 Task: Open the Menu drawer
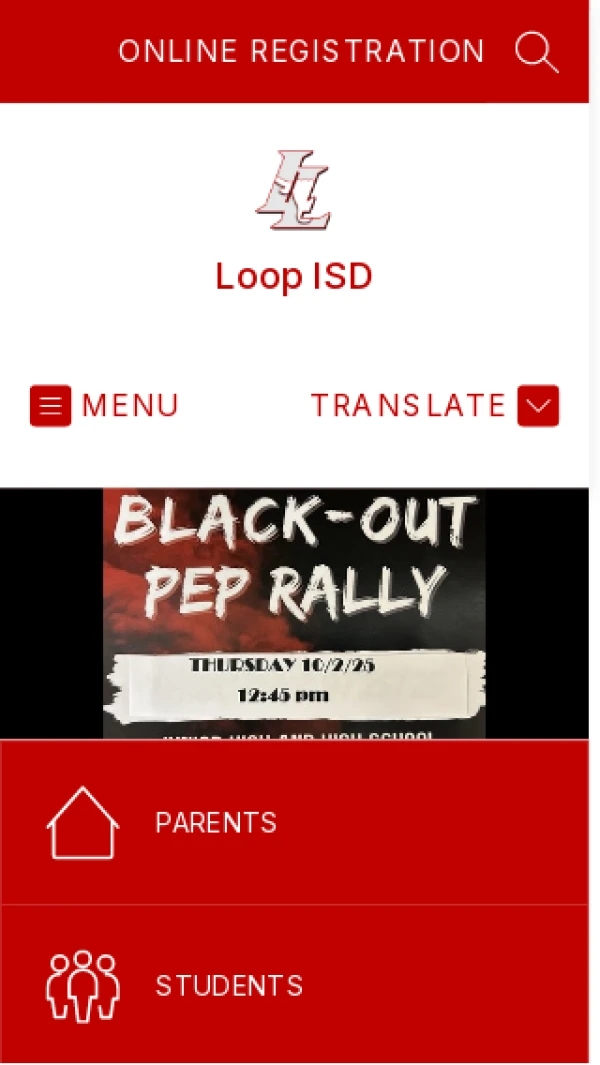(x=104, y=406)
